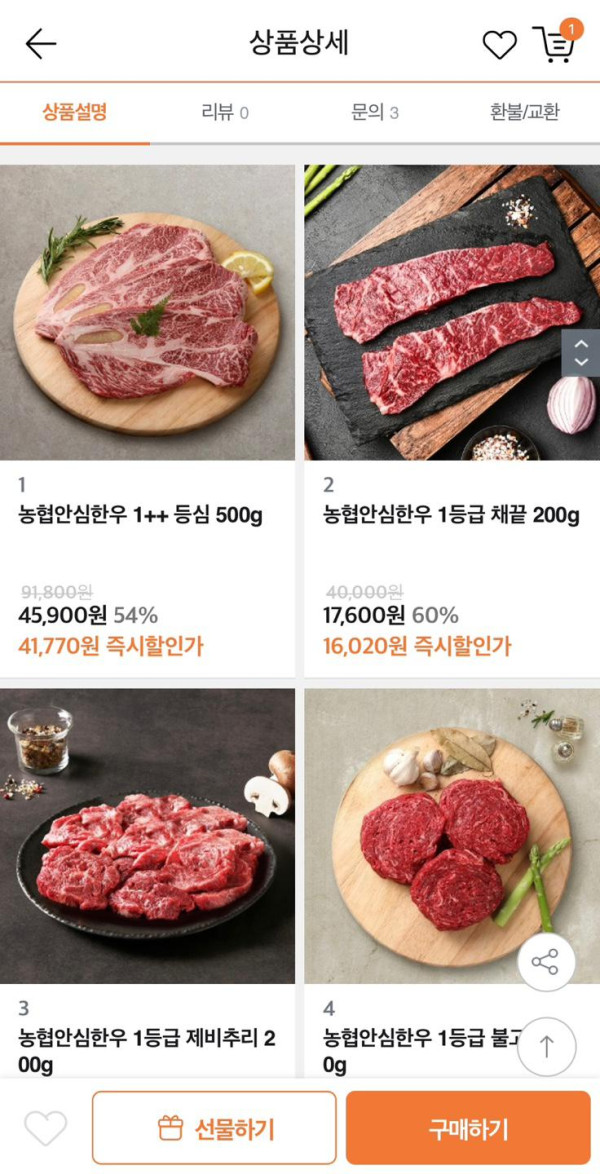Open 농협안심한우 1등급 제비추리 product
The image size is (600, 1174).
coord(148,835)
